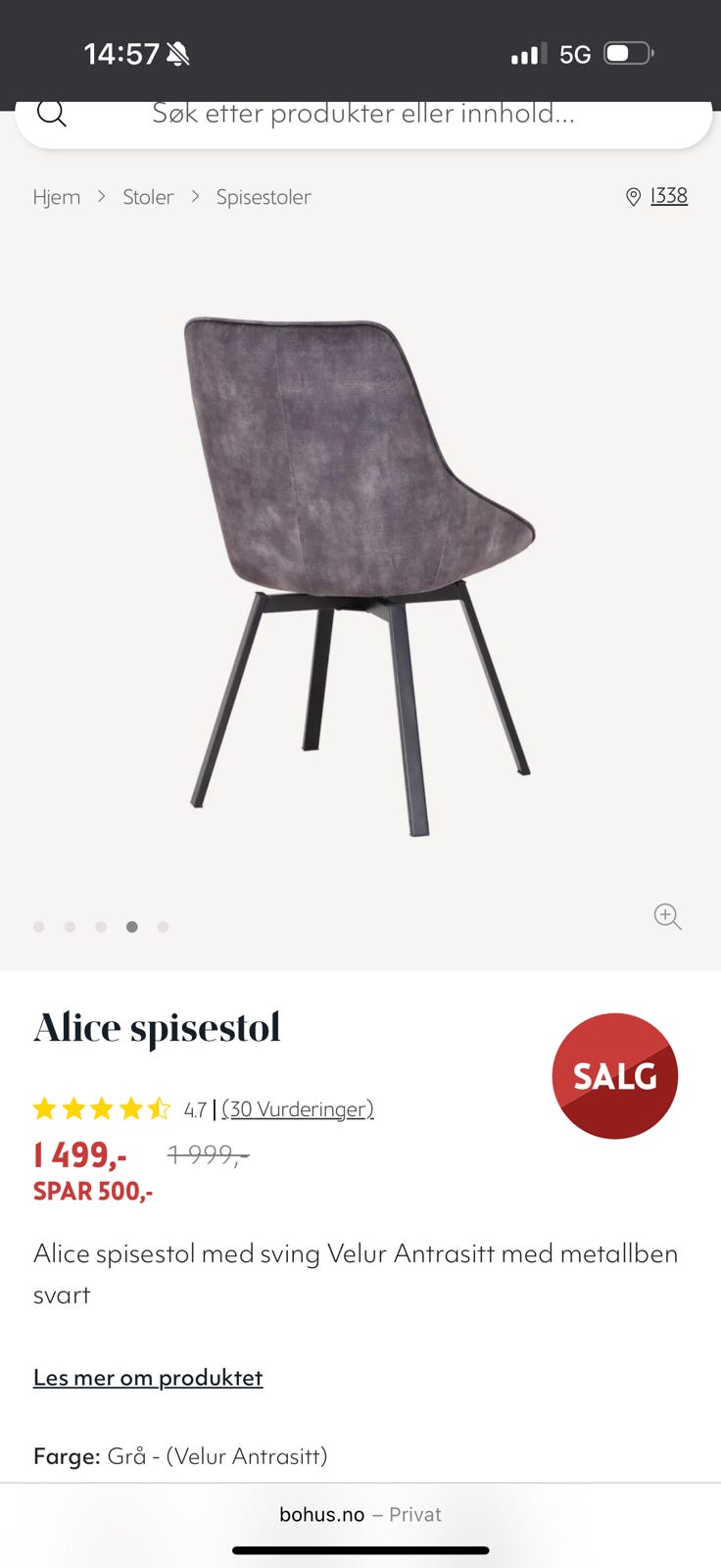Show the first product image dot
The image size is (721, 1568).
point(39,927)
